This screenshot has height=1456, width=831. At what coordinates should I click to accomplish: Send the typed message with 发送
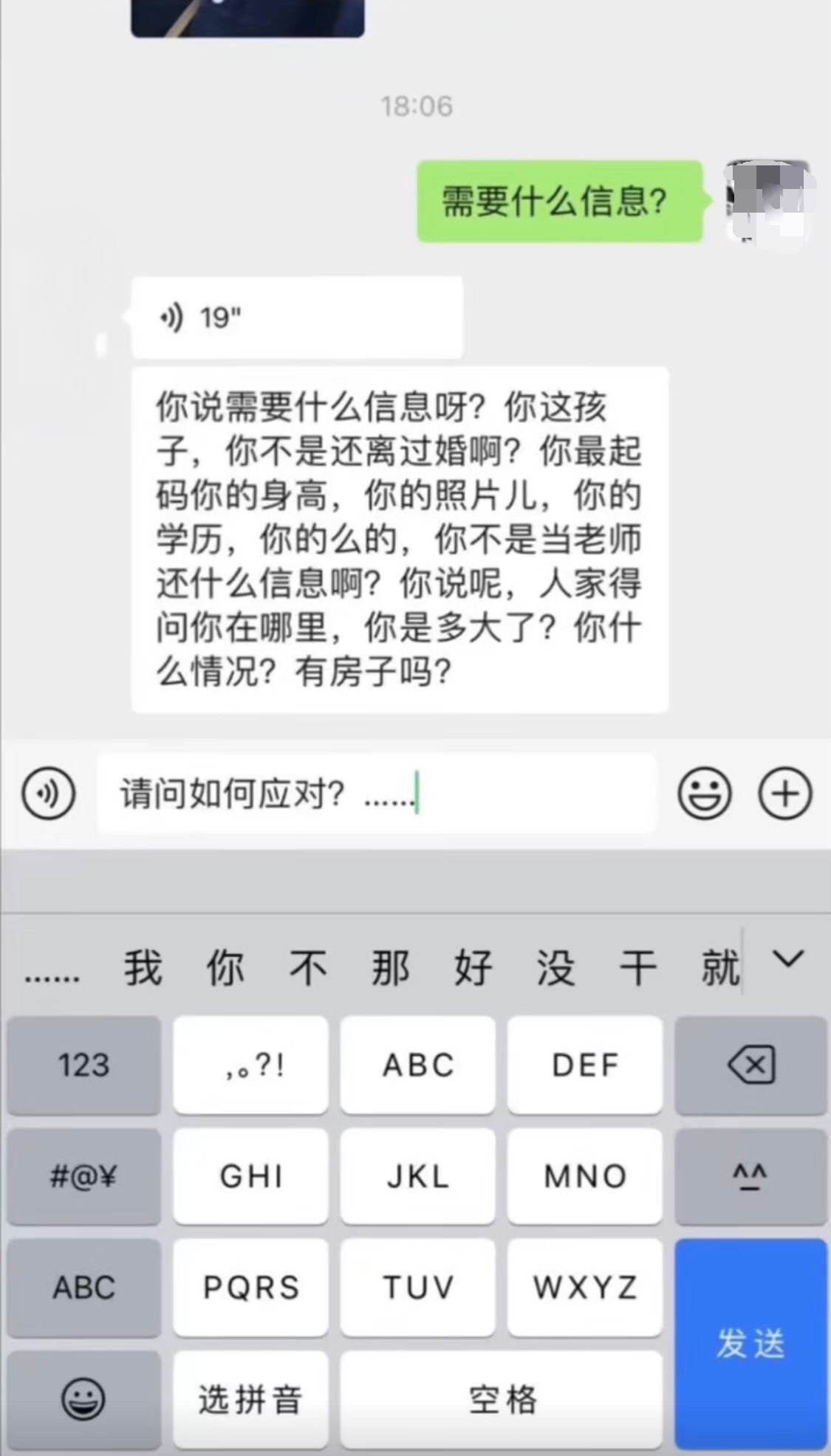[750, 1344]
